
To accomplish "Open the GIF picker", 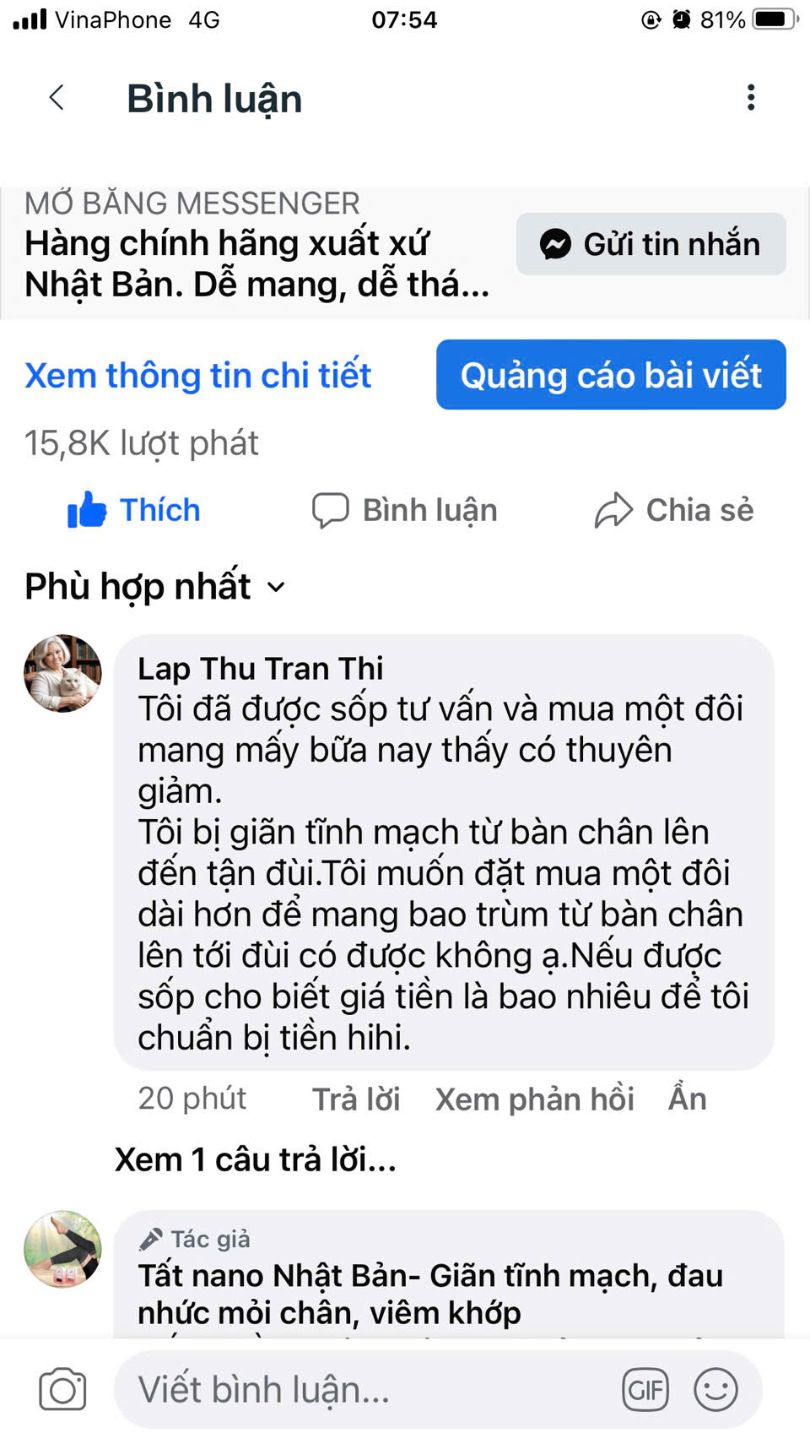I will tap(645, 1390).
